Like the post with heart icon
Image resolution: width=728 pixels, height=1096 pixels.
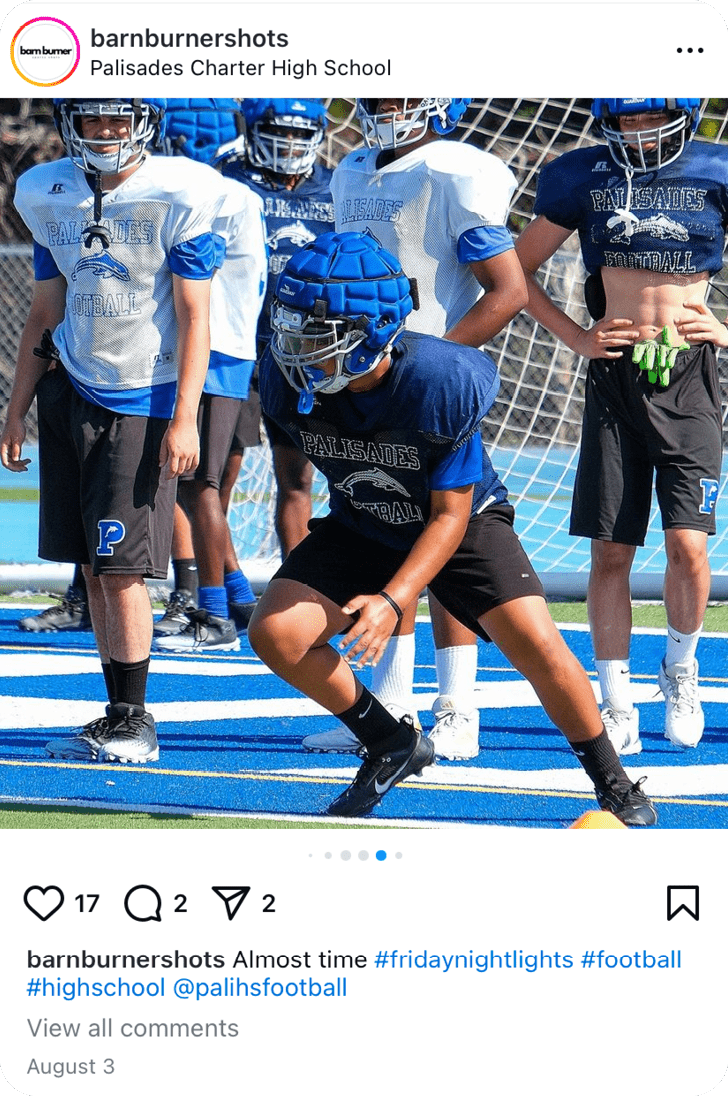click(44, 903)
